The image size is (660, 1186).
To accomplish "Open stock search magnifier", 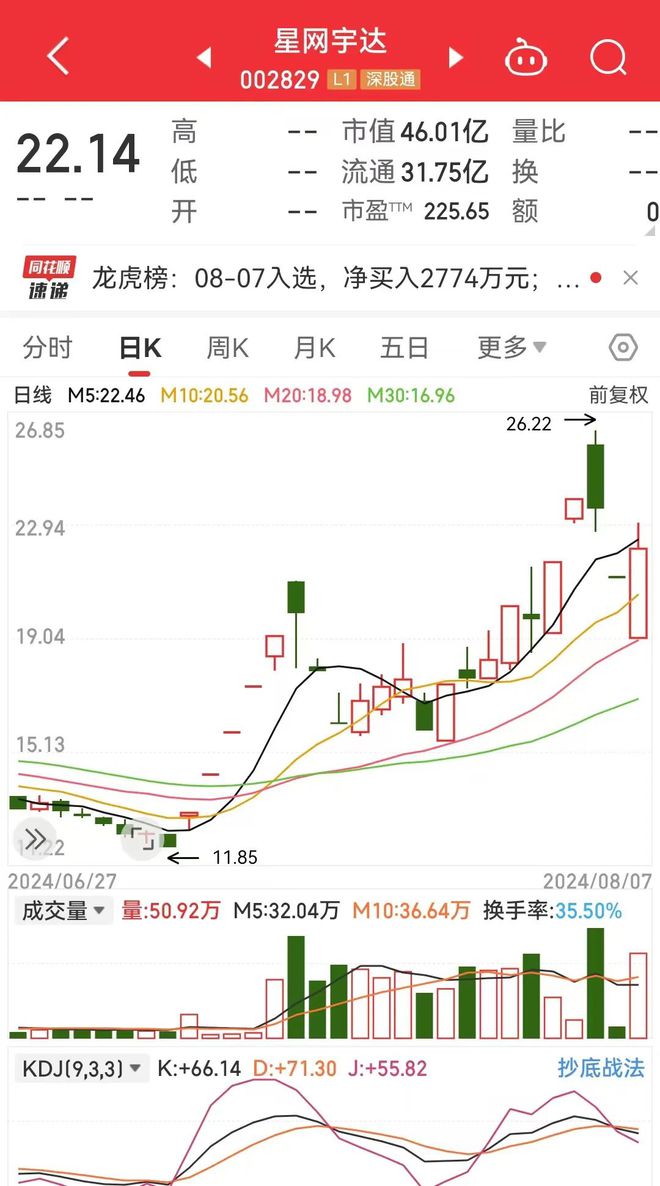I will pos(609,56).
